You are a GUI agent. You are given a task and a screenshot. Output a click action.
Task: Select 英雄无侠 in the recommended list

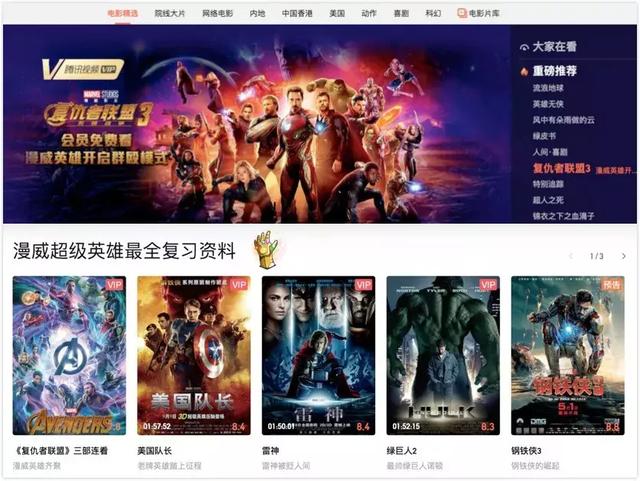point(548,104)
